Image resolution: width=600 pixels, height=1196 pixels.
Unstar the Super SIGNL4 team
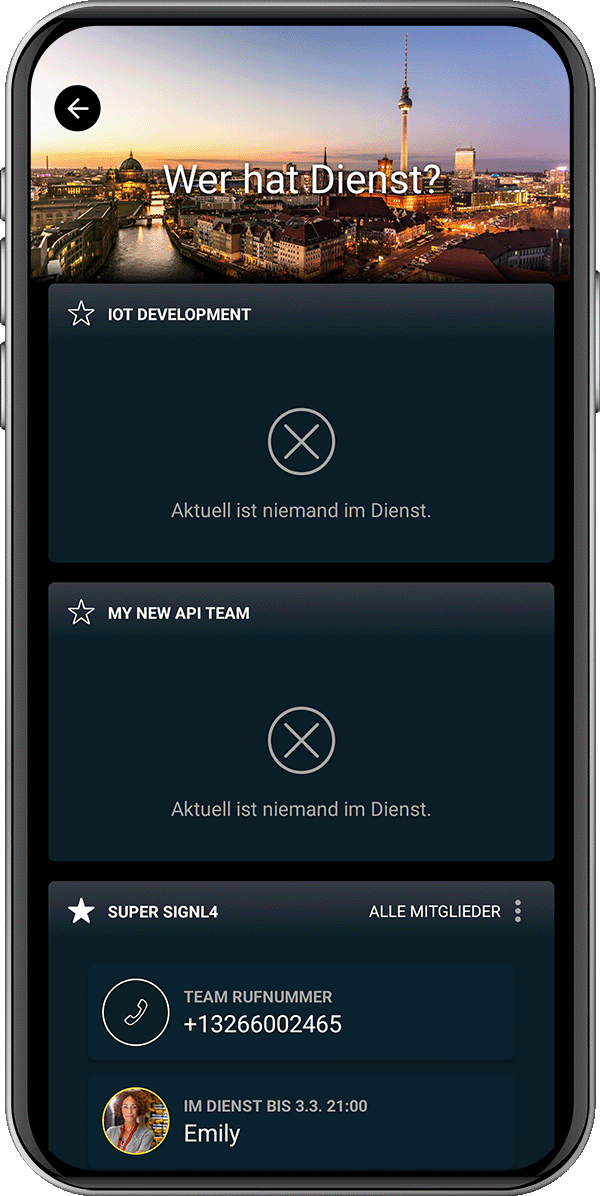click(81, 911)
